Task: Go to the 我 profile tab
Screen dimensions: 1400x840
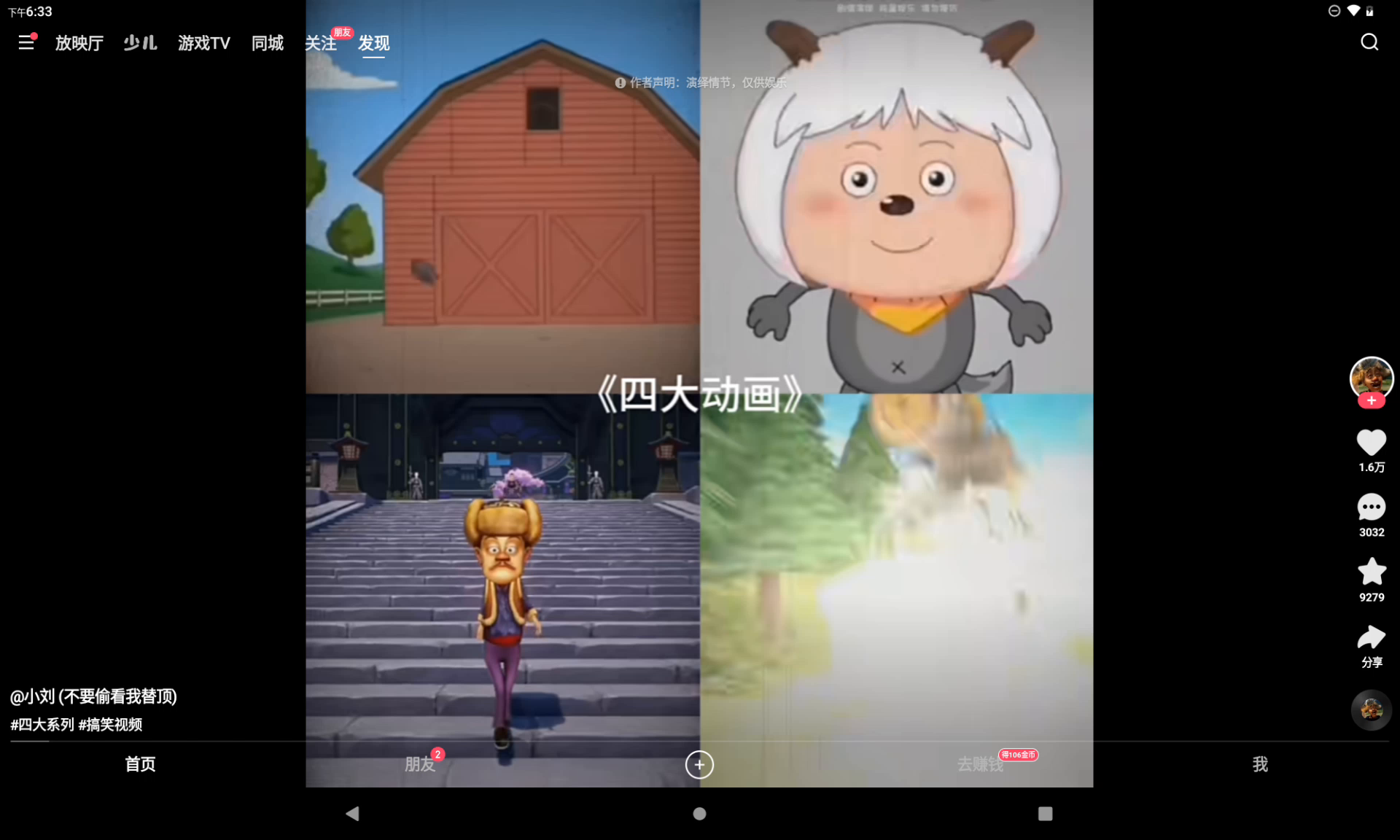Action: [1260, 764]
